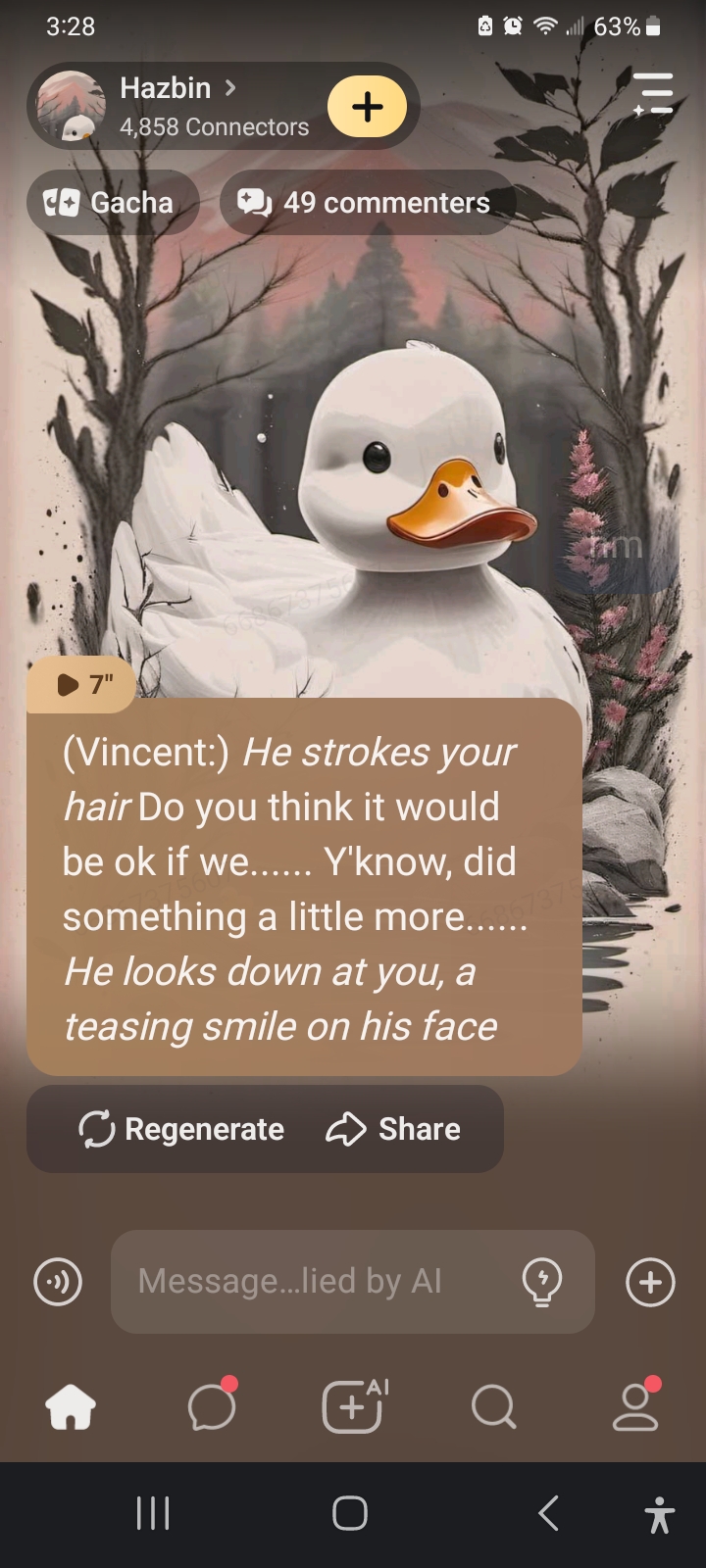Screen dimensions: 706x1568
Task: Open the Gacha chip
Action: [x=112, y=203]
